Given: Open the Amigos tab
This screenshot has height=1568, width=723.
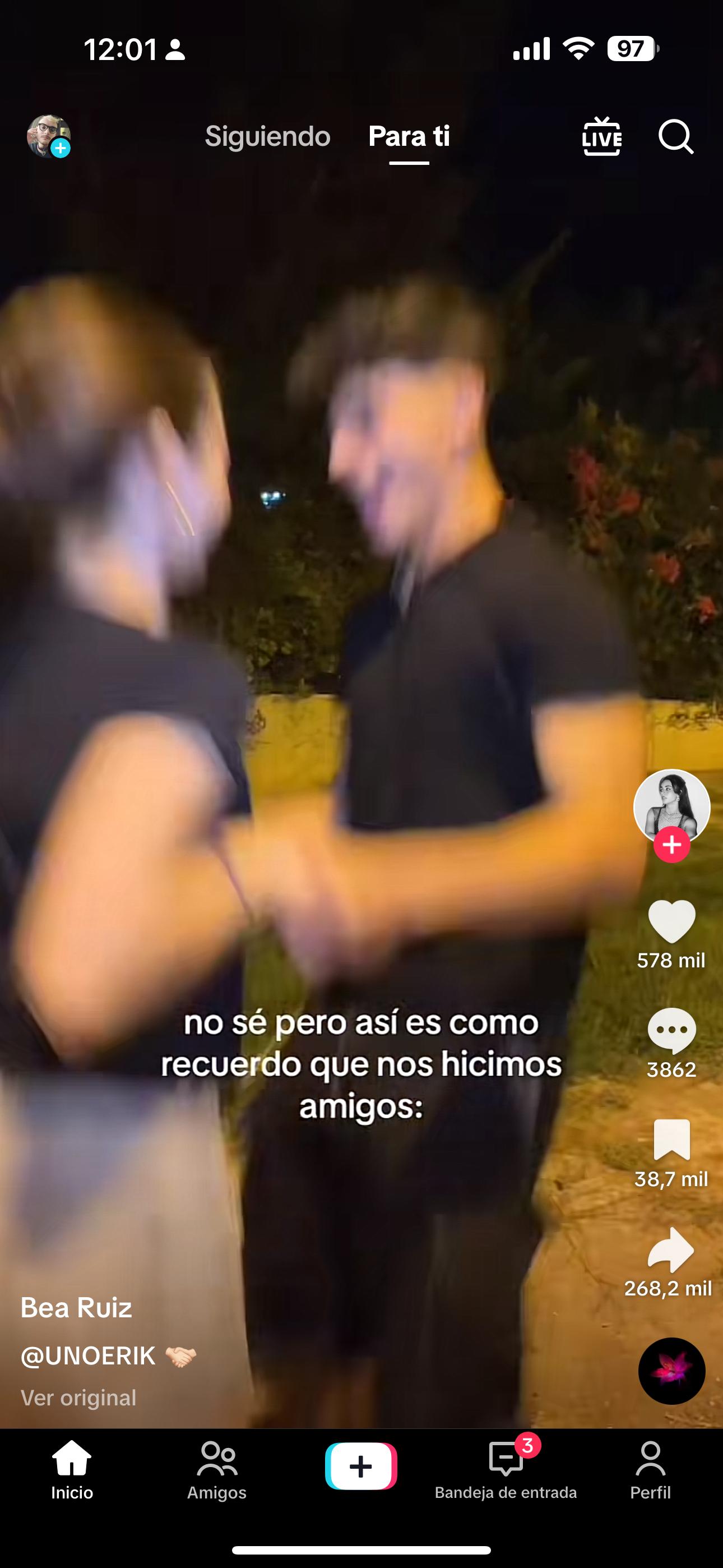Looking at the screenshot, I should (217, 1469).
